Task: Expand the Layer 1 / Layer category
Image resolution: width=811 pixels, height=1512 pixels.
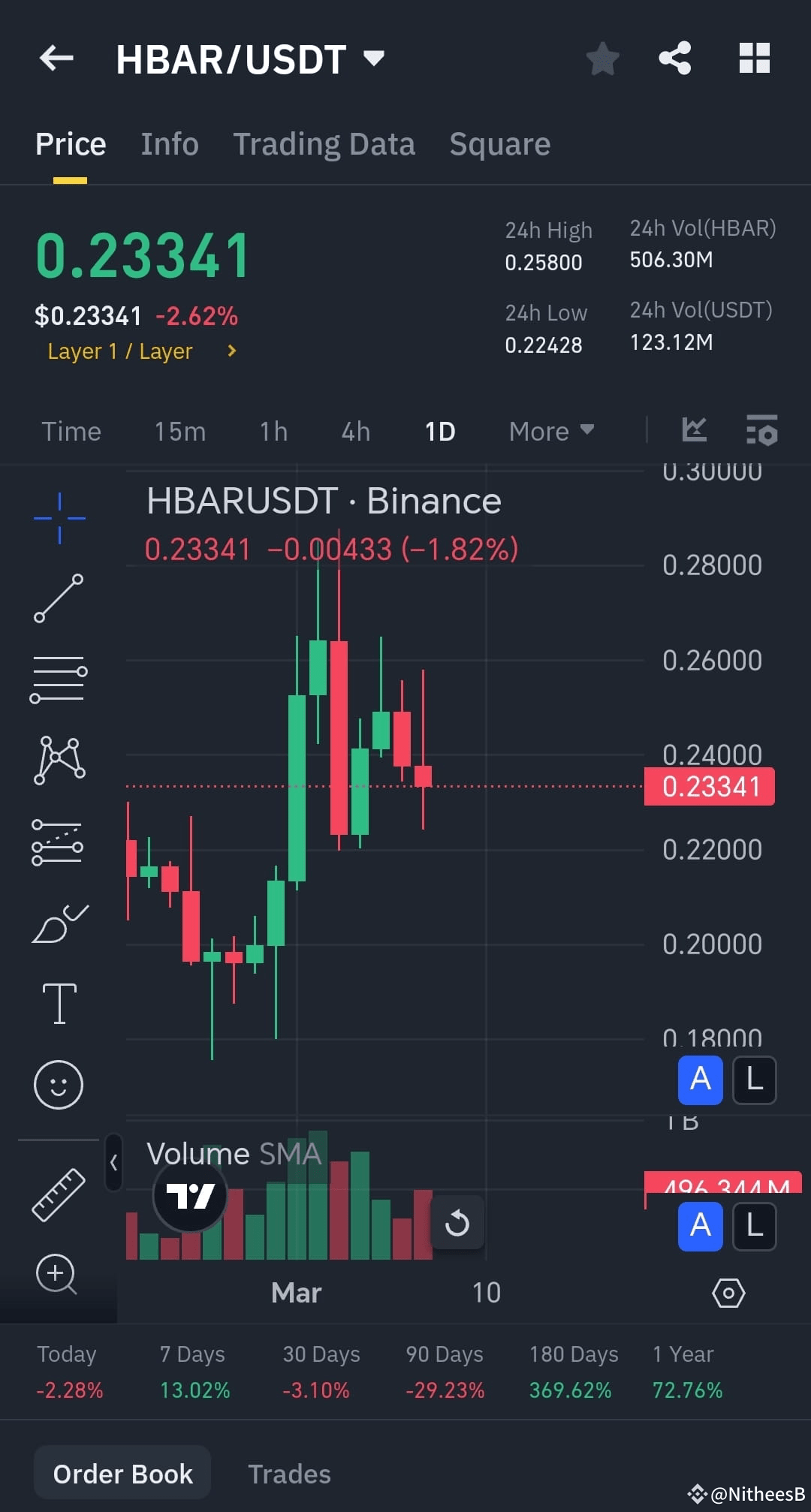Action: pos(140,351)
